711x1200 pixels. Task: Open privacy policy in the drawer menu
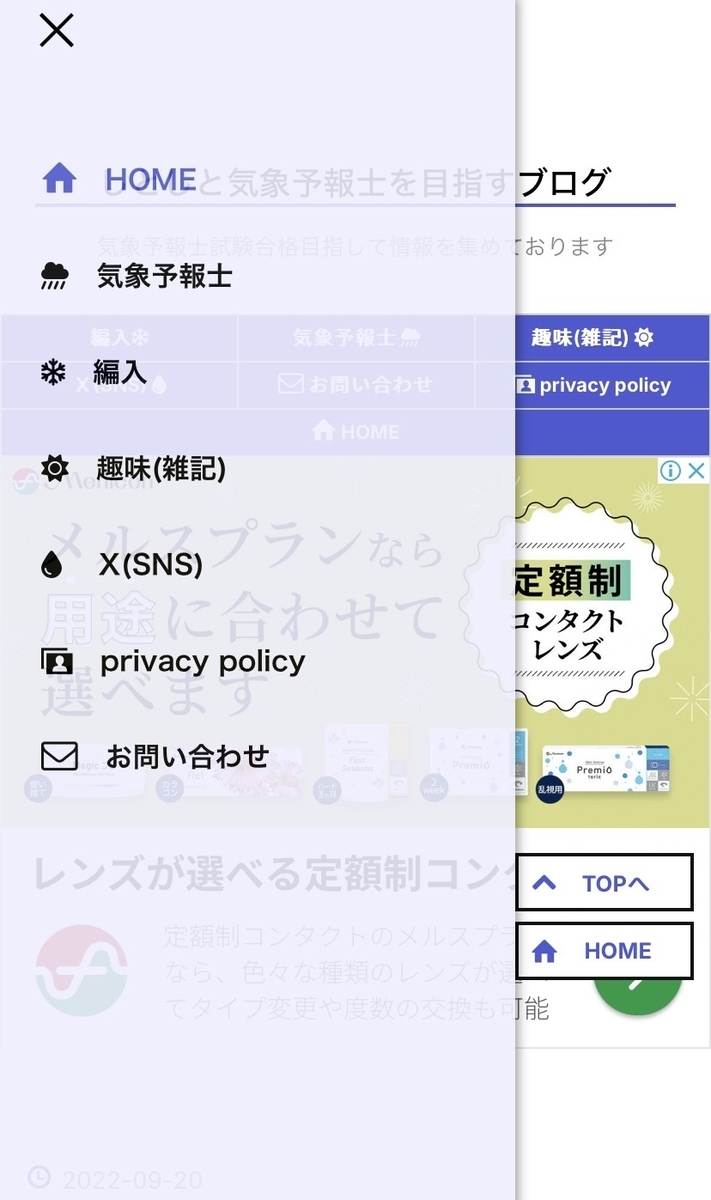pos(173,661)
